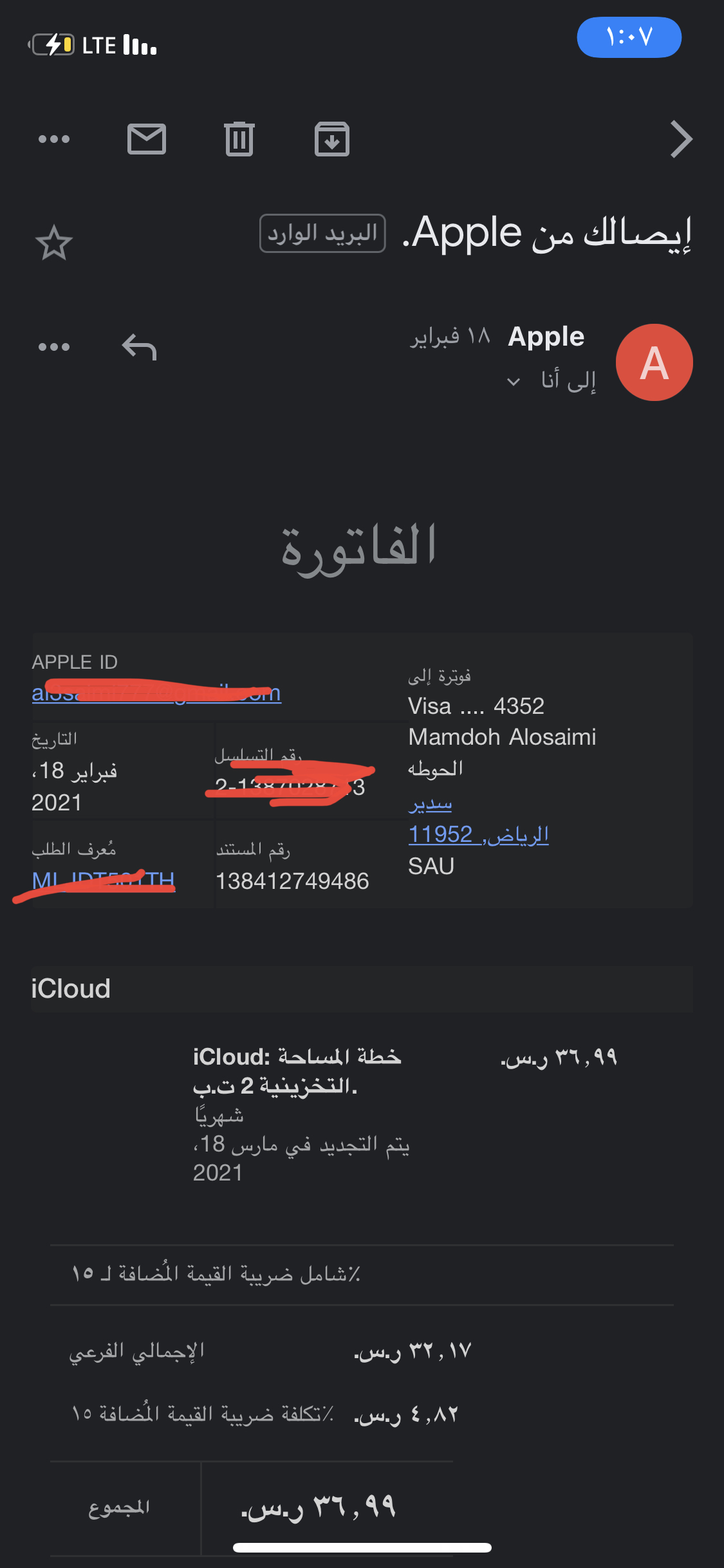Star this Apple receipt email
This screenshot has height=1568, width=724.
coord(54,243)
